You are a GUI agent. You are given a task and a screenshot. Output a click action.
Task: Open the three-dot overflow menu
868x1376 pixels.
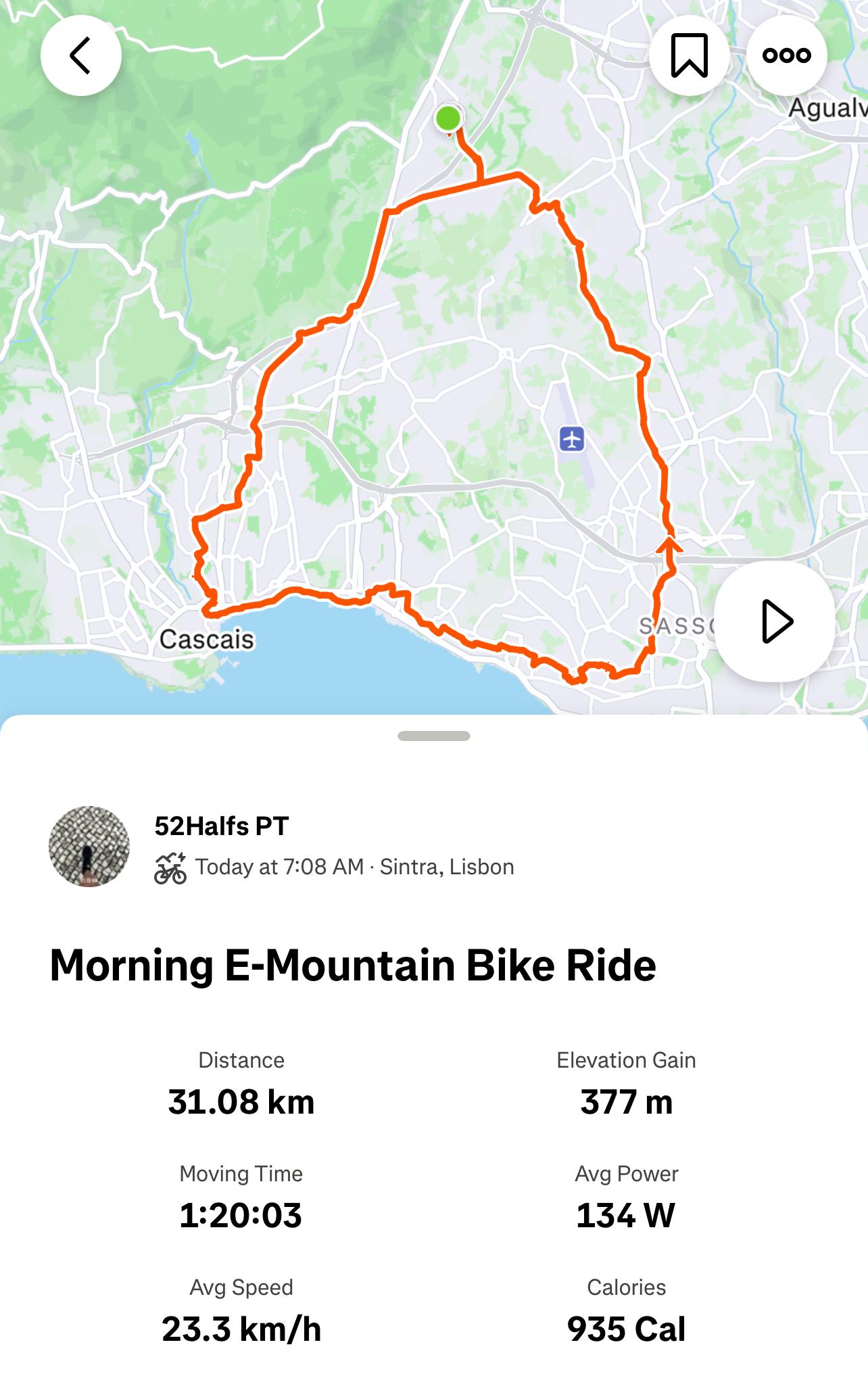coord(786,55)
